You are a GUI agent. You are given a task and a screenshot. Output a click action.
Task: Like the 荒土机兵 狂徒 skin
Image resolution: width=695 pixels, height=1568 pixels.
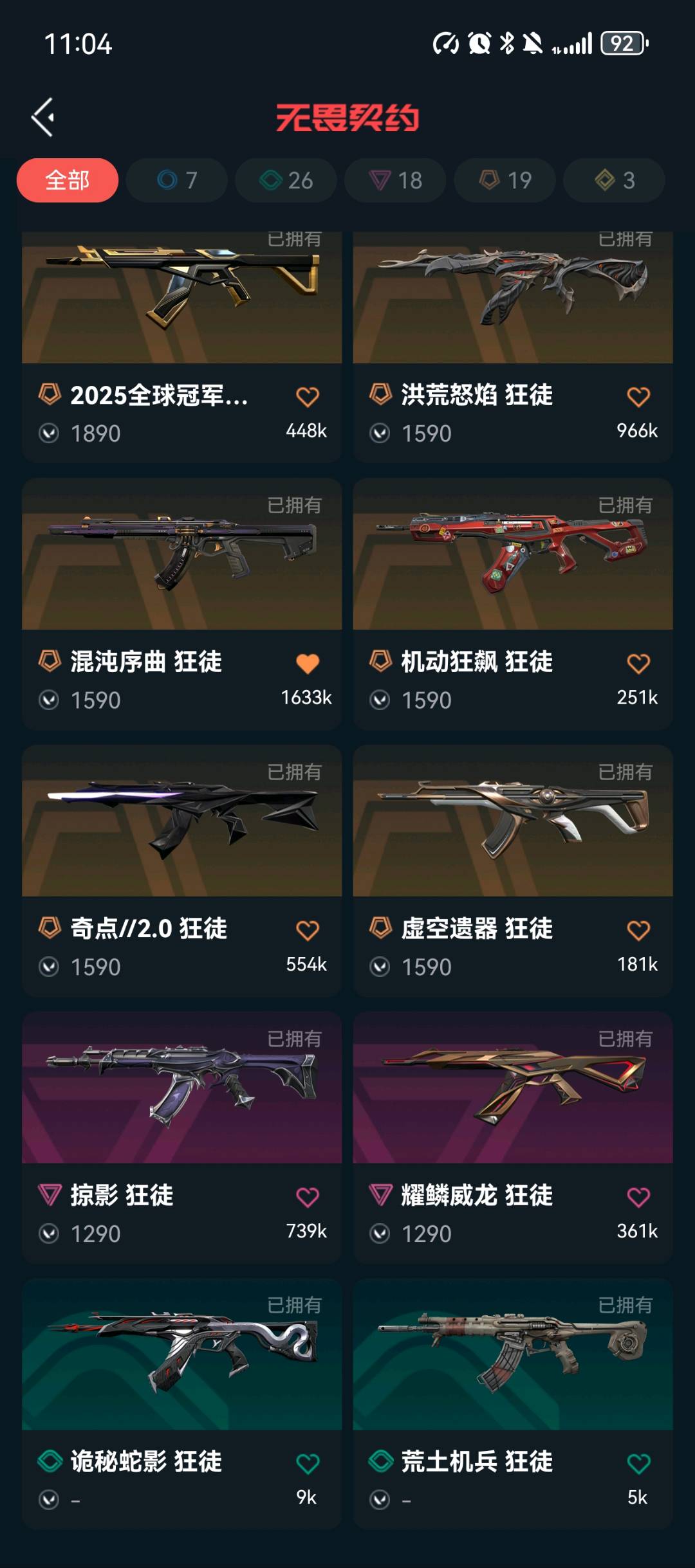(x=638, y=1464)
